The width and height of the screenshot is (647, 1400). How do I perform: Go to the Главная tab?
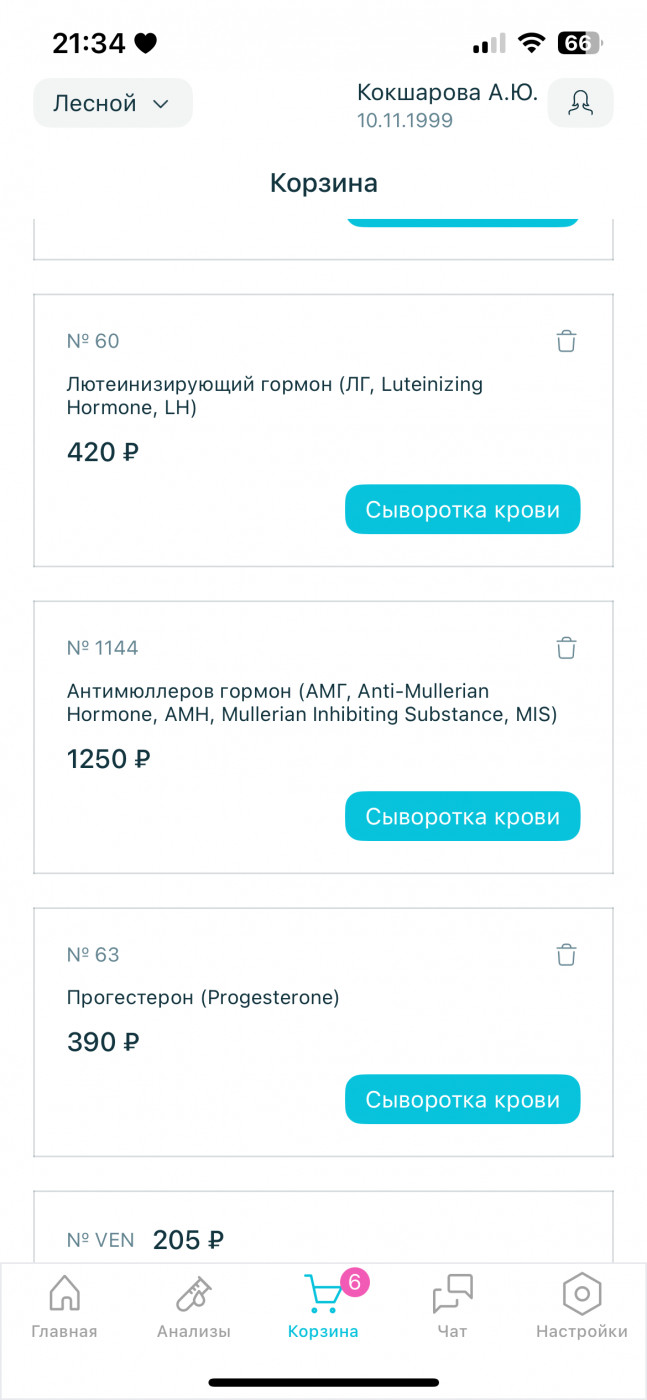point(64,1306)
